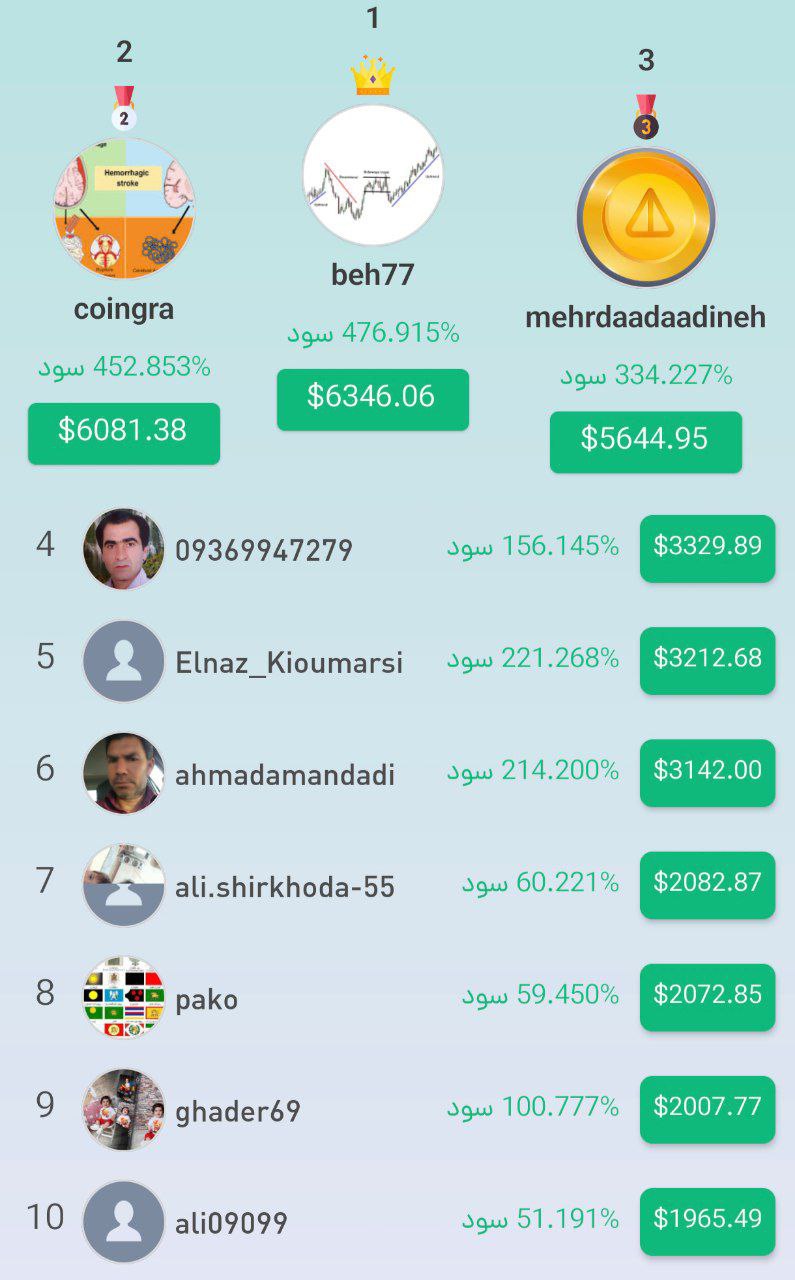Open ghader69's leaderboard row
The height and width of the screenshot is (1280, 795).
pos(238,1110)
